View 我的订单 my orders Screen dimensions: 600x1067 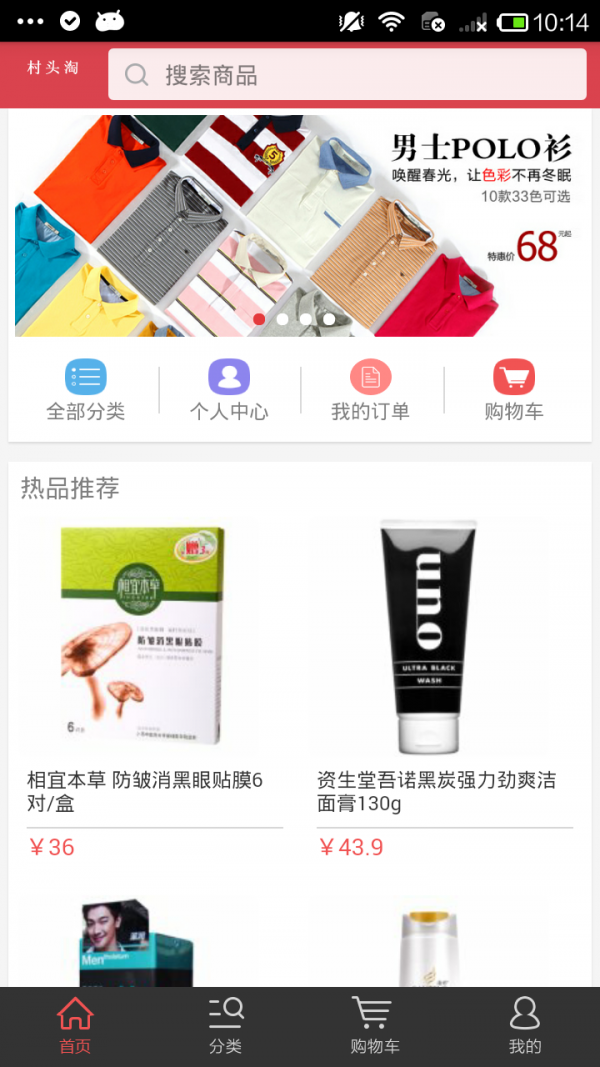[x=371, y=391]
